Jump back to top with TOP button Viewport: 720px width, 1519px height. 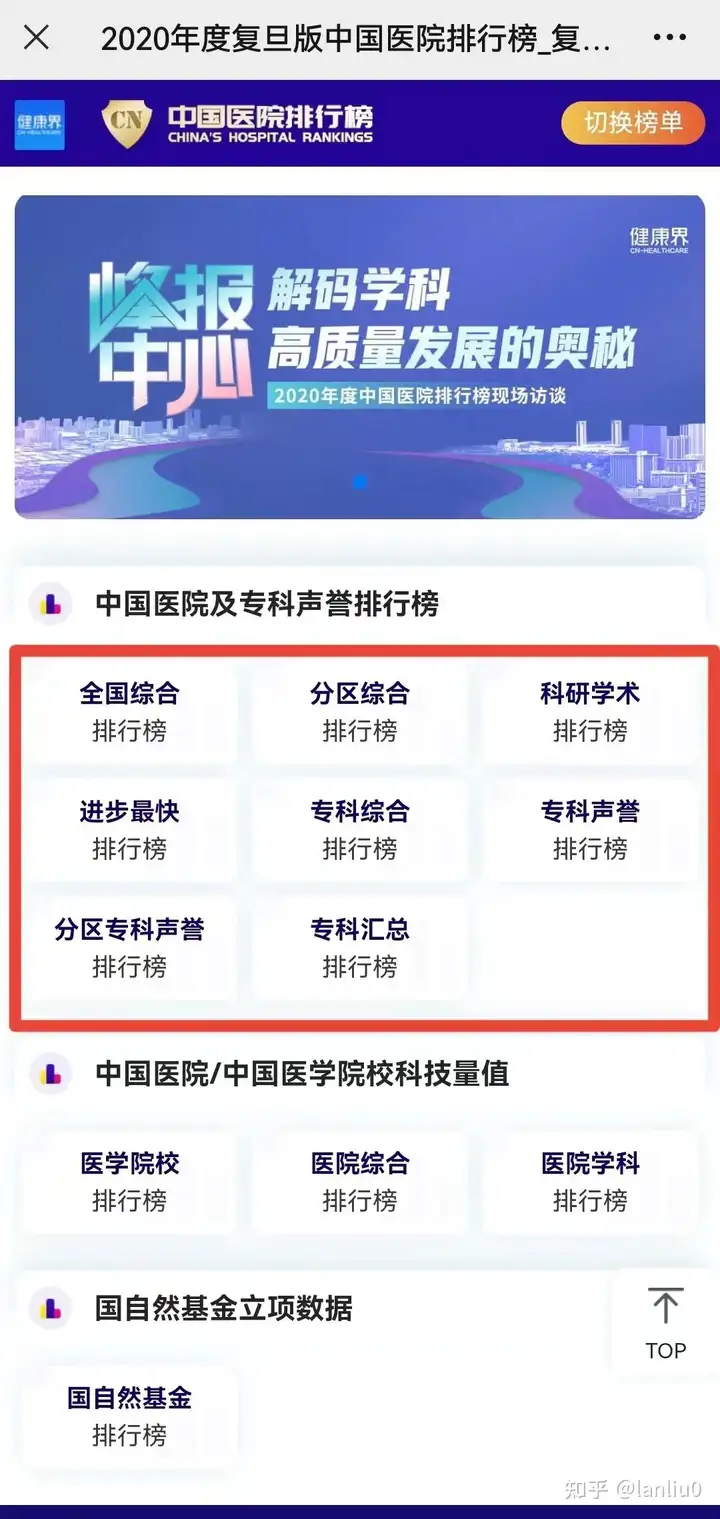pos(665,1323)
